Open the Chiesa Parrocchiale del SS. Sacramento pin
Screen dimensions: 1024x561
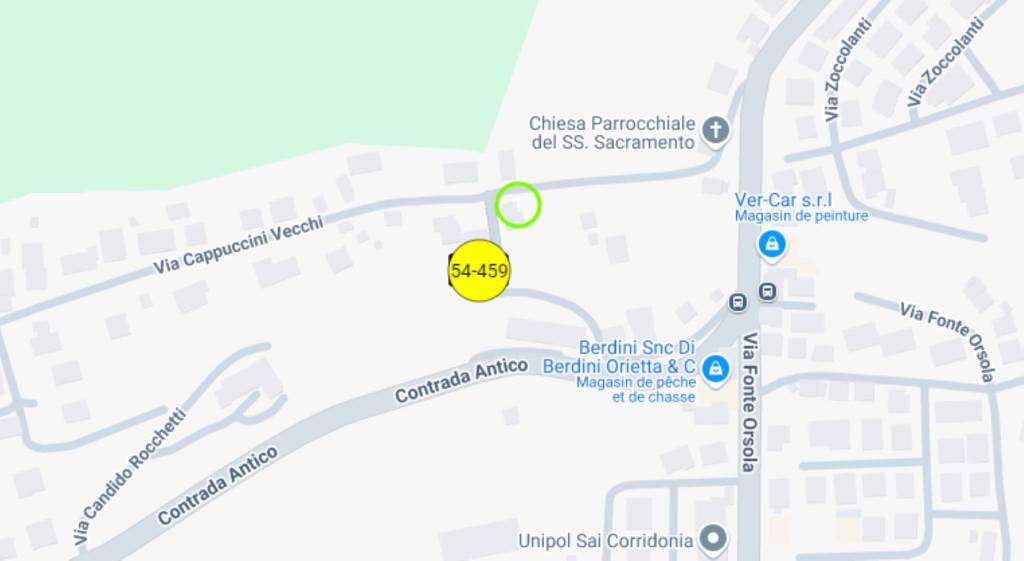pyautogui.click(x=714, y=129)
